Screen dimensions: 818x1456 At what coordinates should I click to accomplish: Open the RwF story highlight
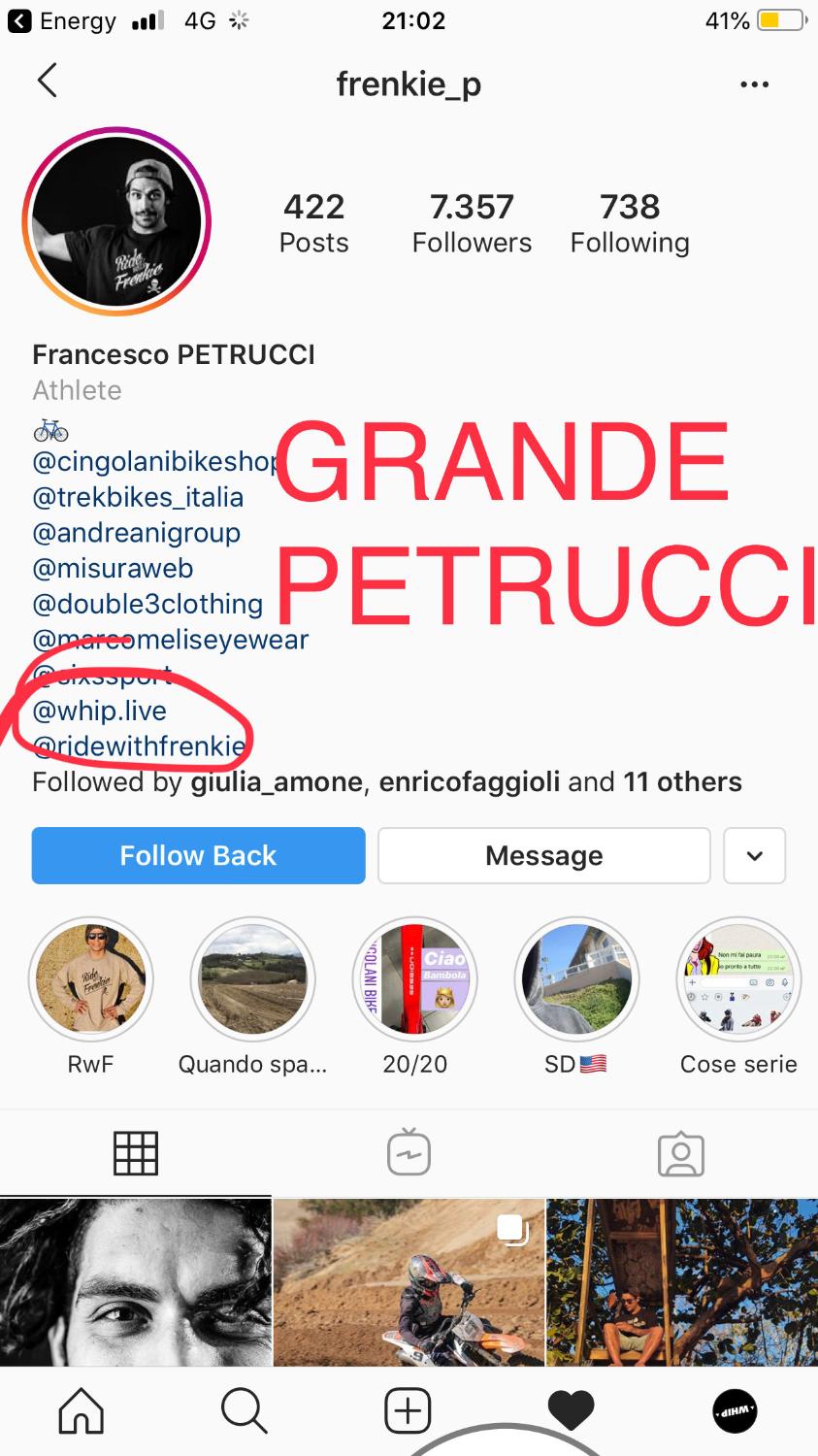click(91, 978)
